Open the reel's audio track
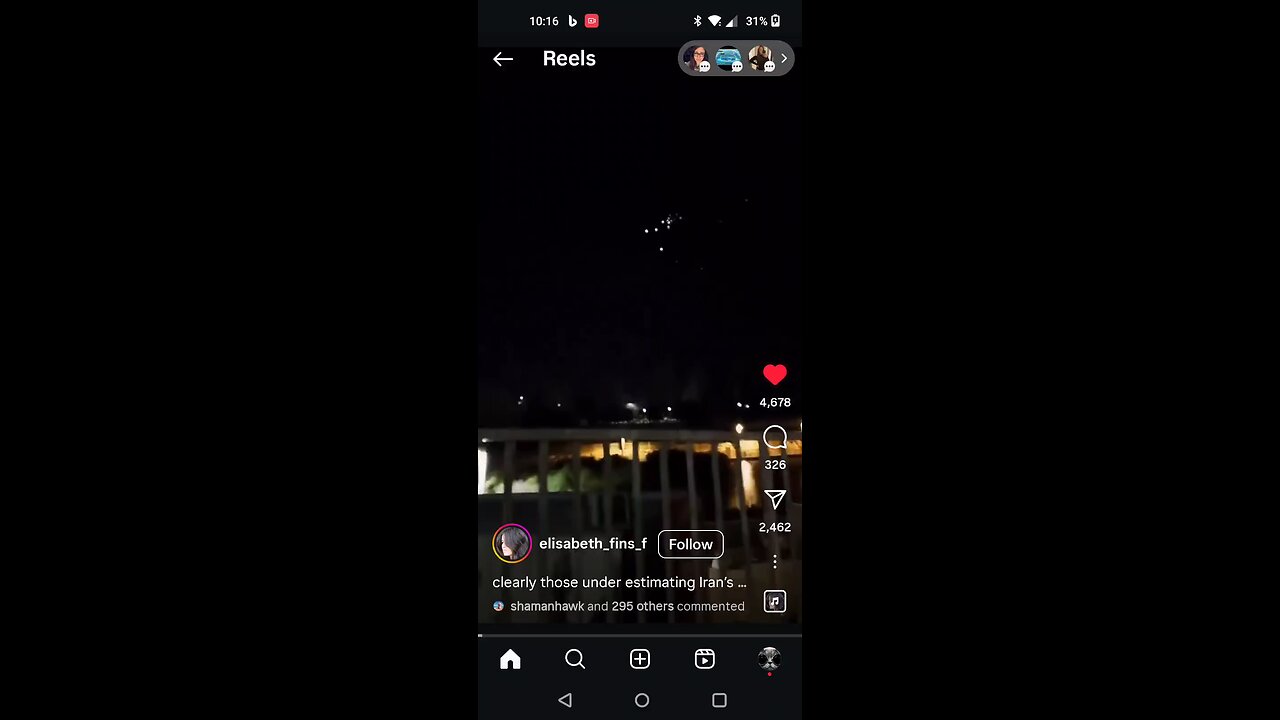 click(x=775, y=601)
